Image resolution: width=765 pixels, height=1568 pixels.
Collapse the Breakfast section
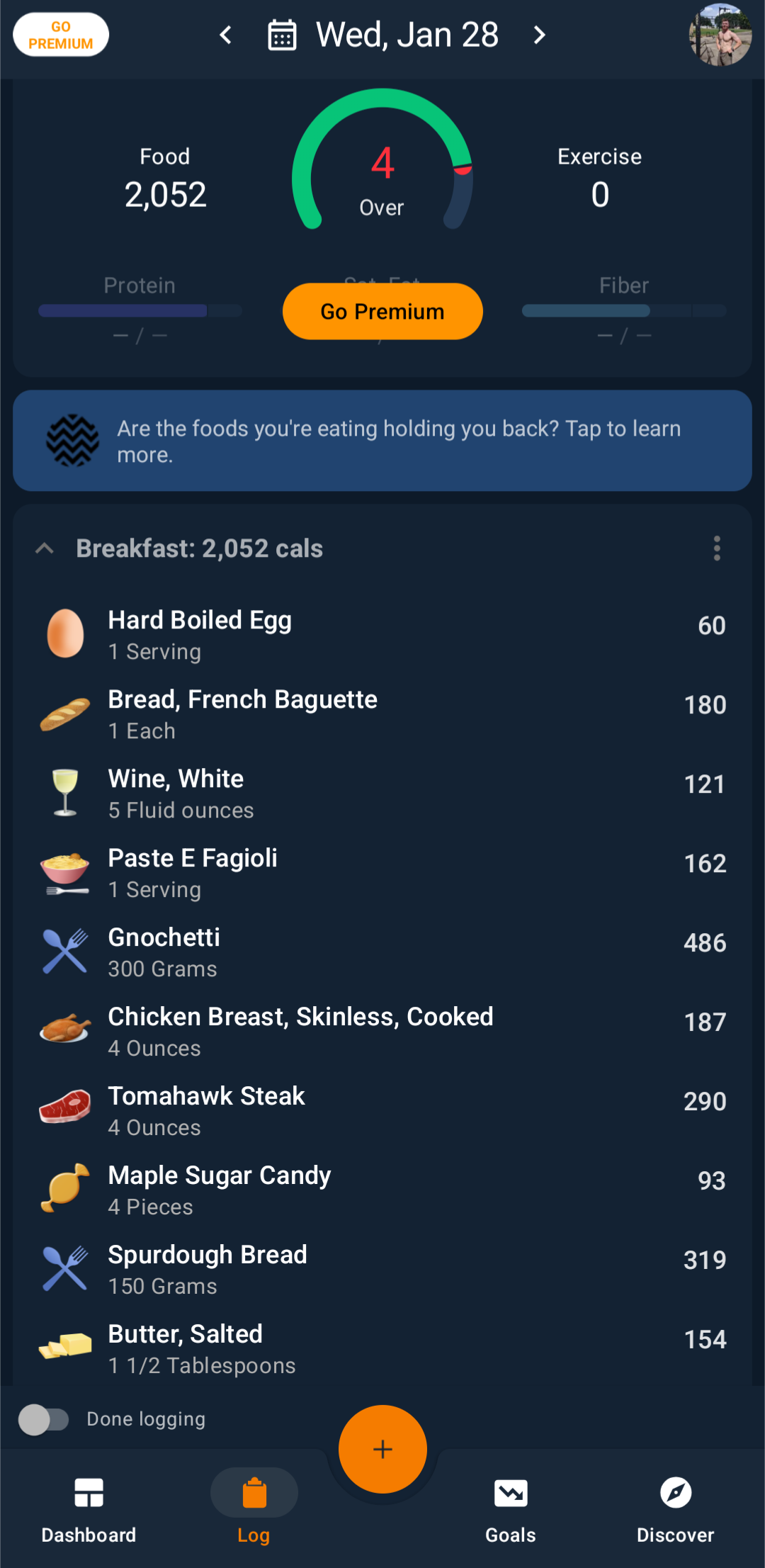[x=45, y=548]
